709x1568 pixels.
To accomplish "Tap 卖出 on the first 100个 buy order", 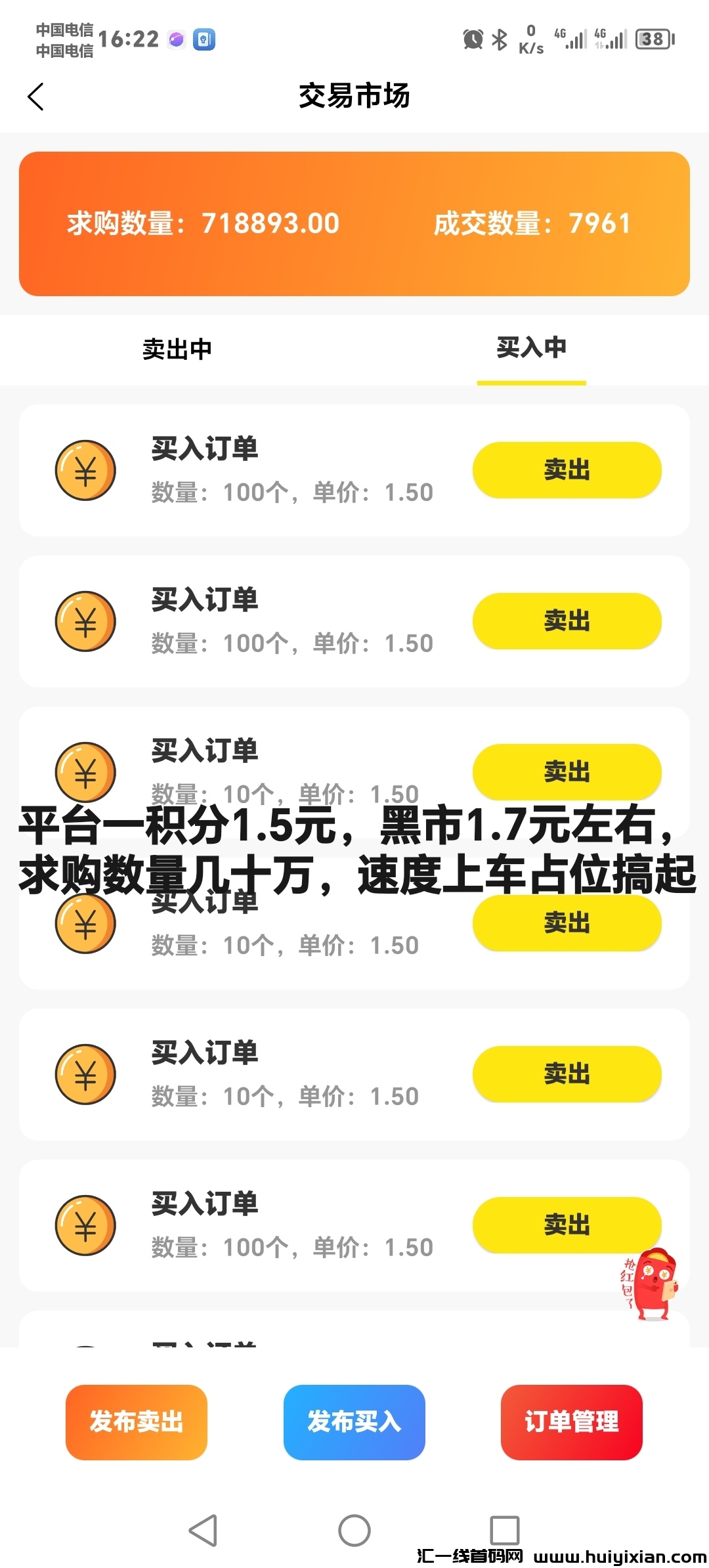I will click(x=567, y=469).
